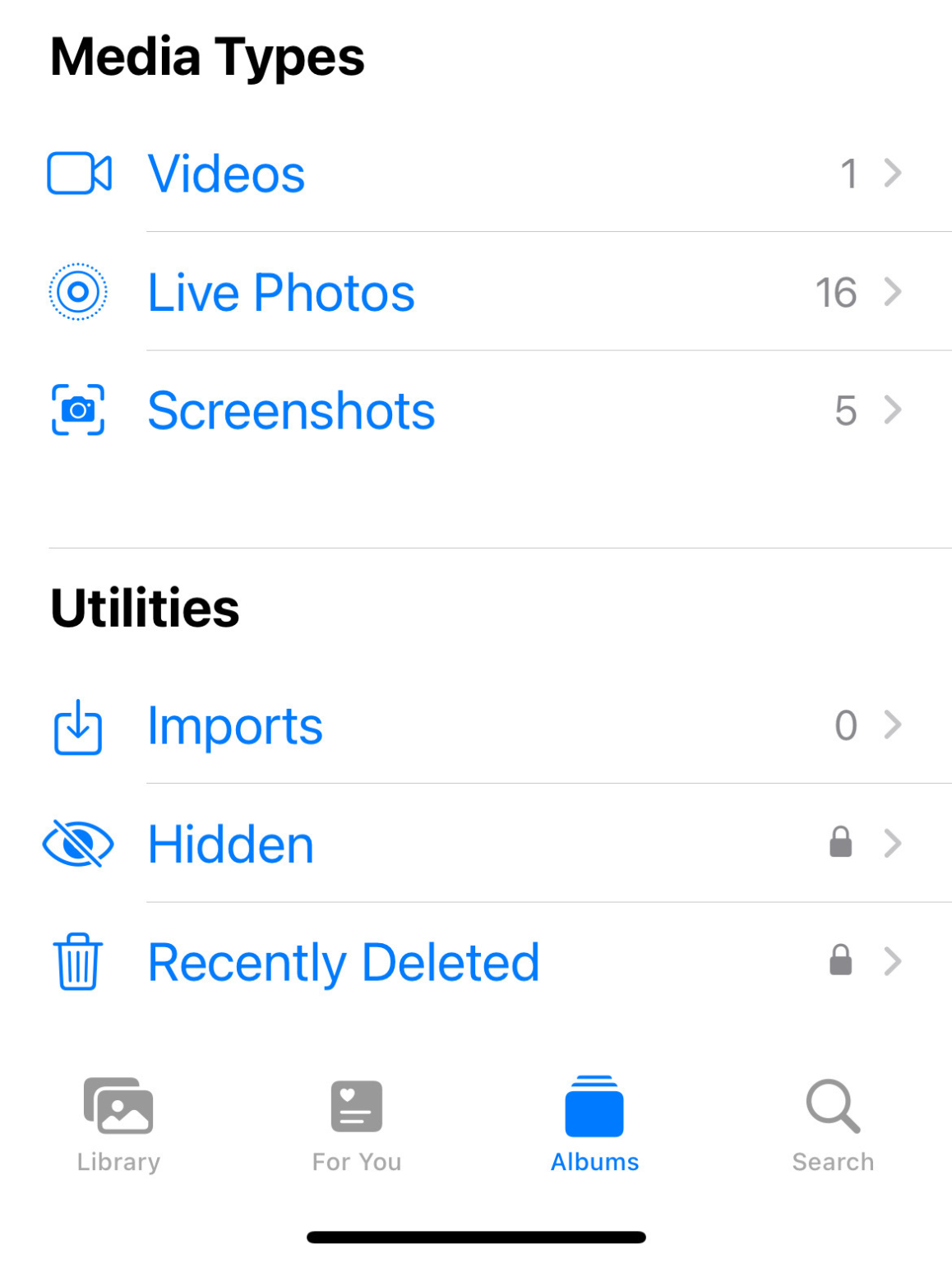
Task: Tap the lock beside Recently Deleted
Action: 840,961
